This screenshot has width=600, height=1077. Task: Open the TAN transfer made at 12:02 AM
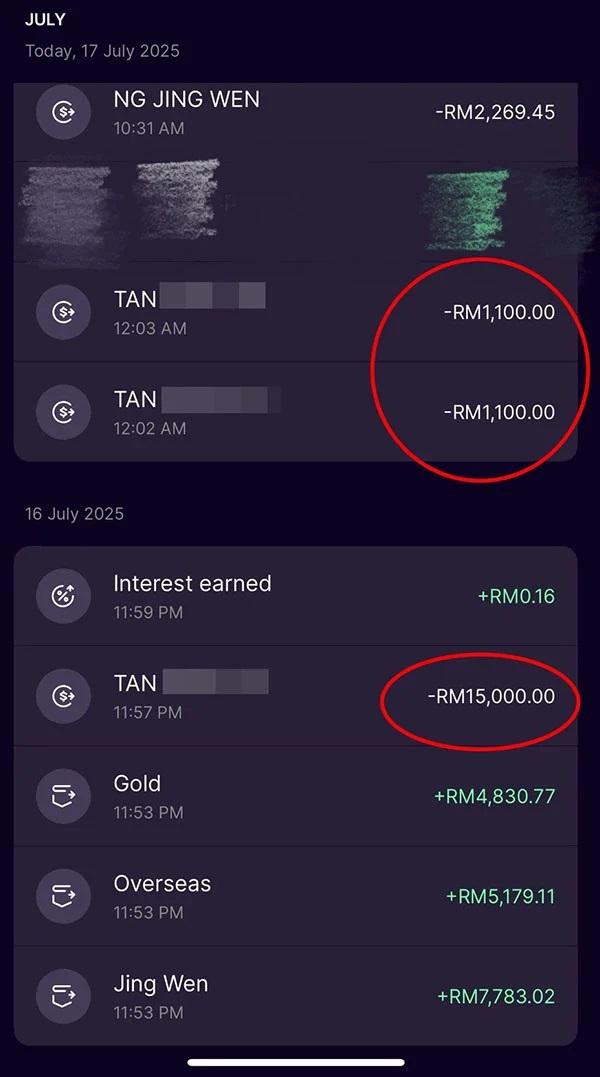(x=295, y=411)
